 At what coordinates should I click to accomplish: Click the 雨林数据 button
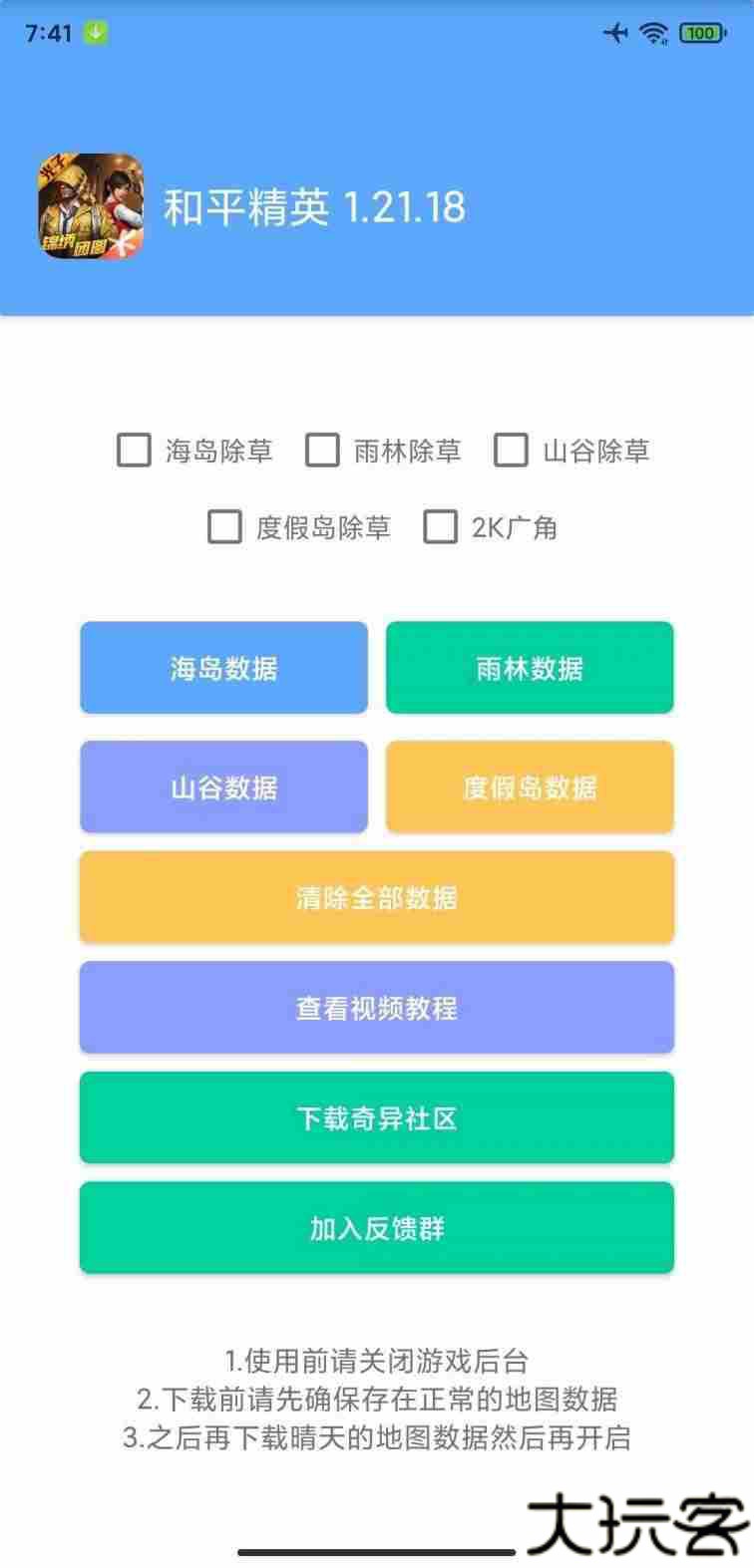(x=530, y=668)
